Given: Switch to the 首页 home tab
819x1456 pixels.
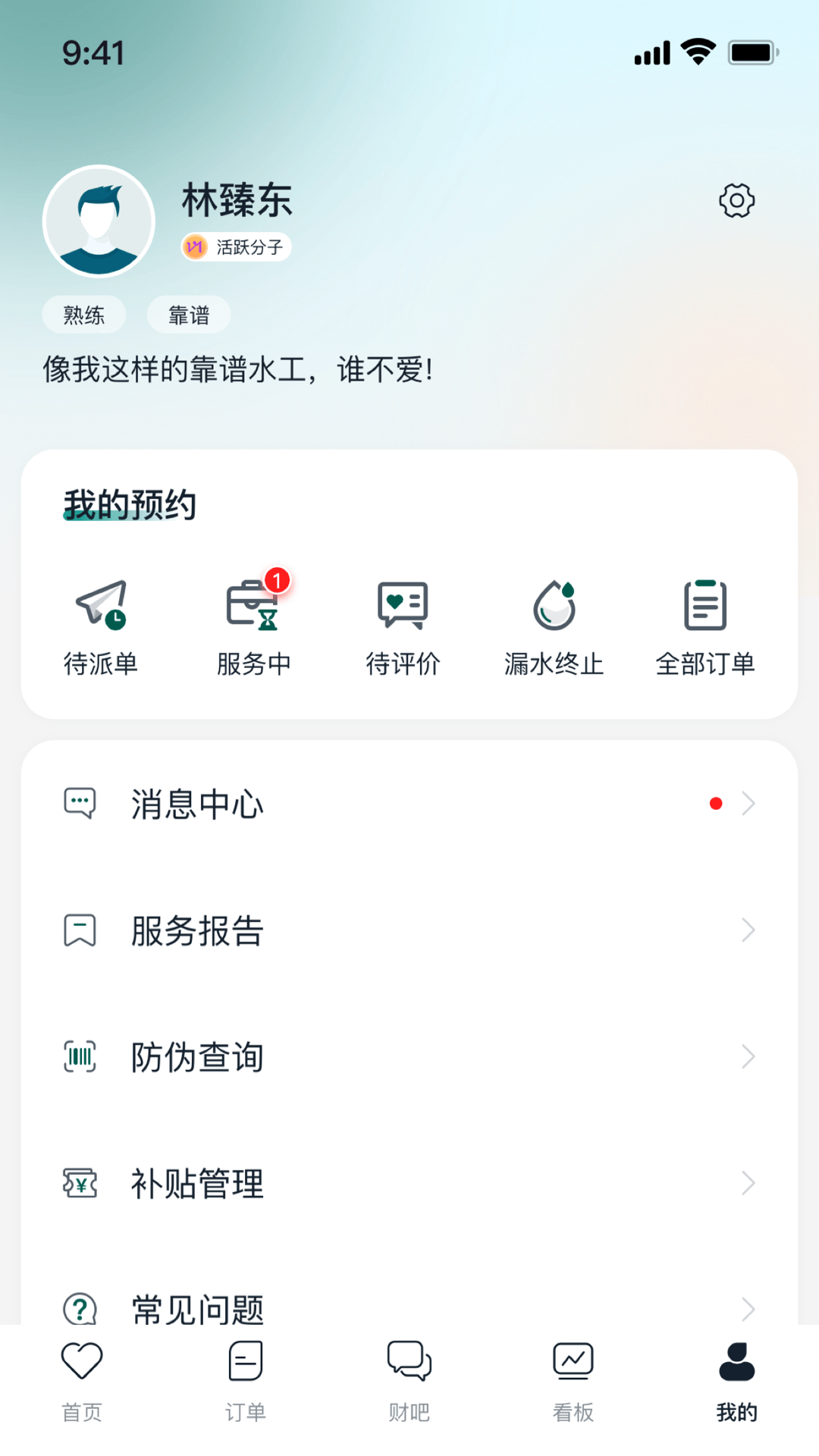Looking at the screenshot, I should pos(81,1380).
